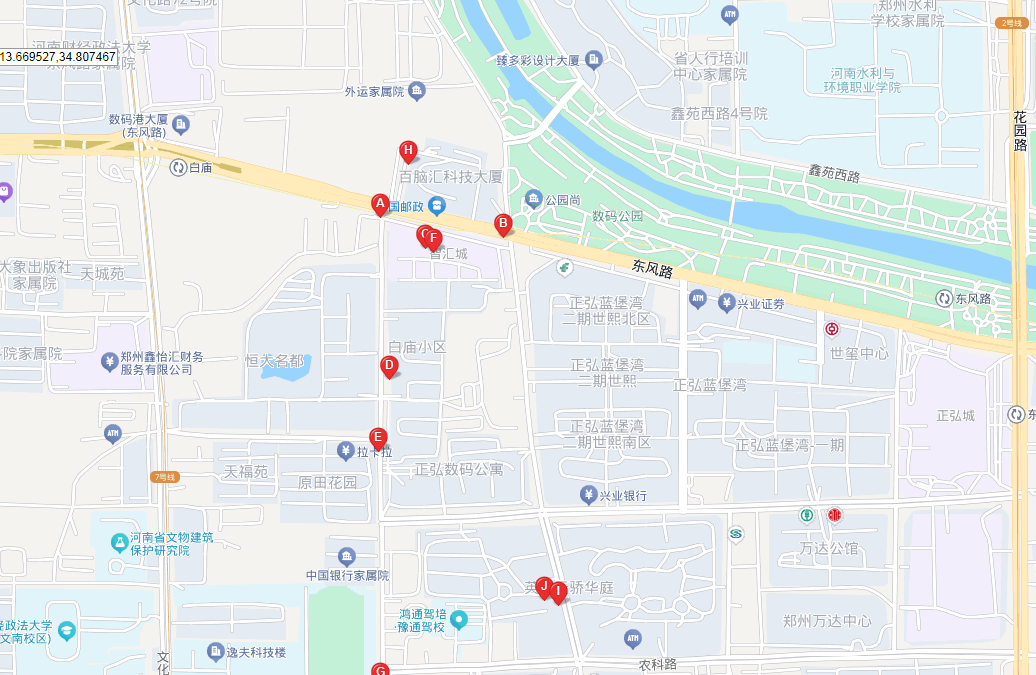Open marker G on 农科路

tap(380, 670)
